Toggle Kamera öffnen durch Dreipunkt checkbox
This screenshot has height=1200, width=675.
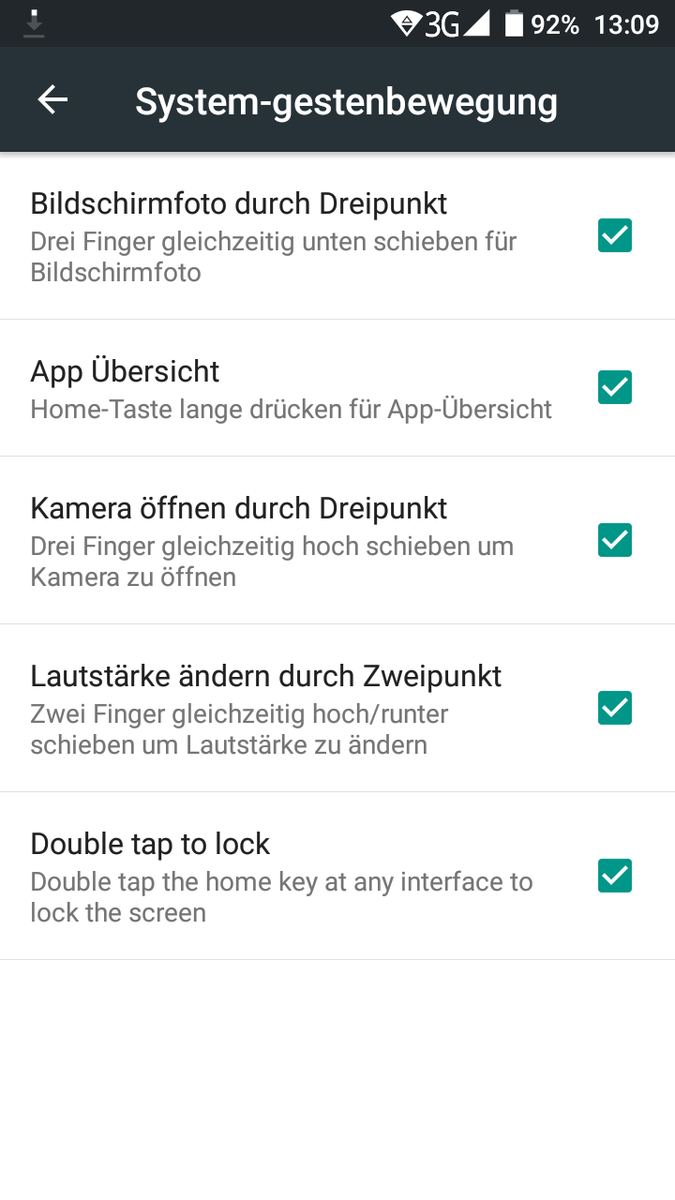[614, 540]
